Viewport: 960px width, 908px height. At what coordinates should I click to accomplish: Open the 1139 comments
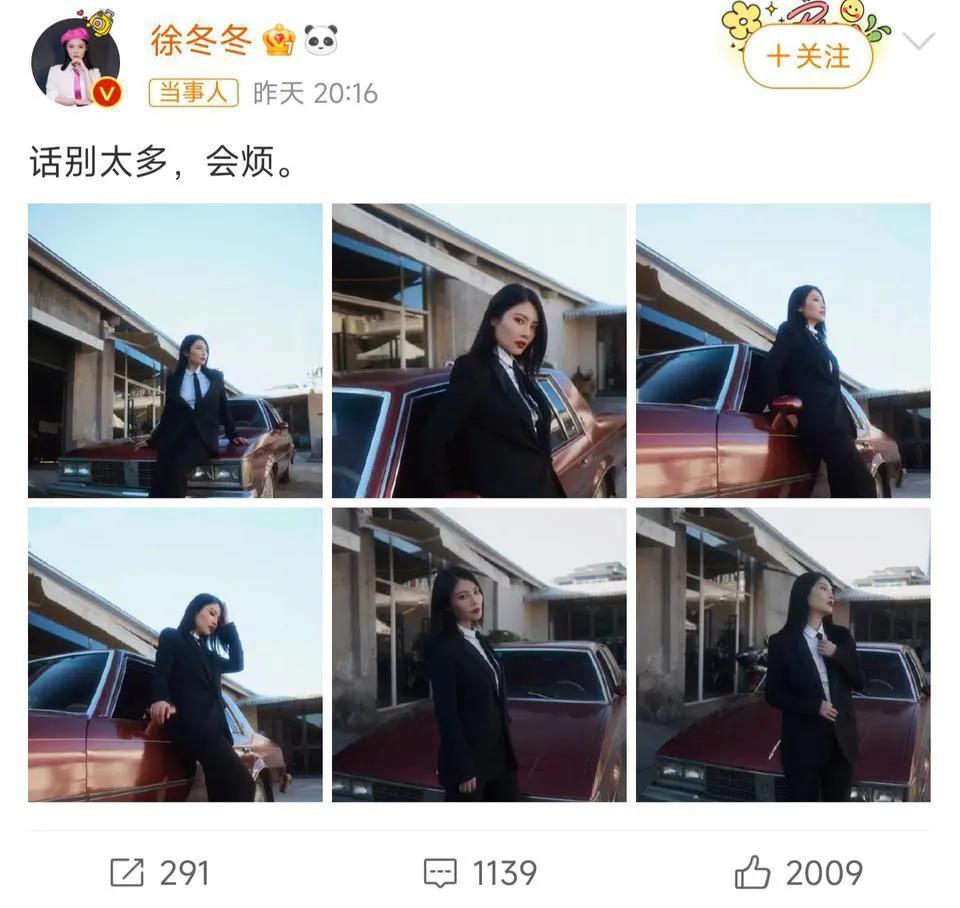(x=479, y=873)
